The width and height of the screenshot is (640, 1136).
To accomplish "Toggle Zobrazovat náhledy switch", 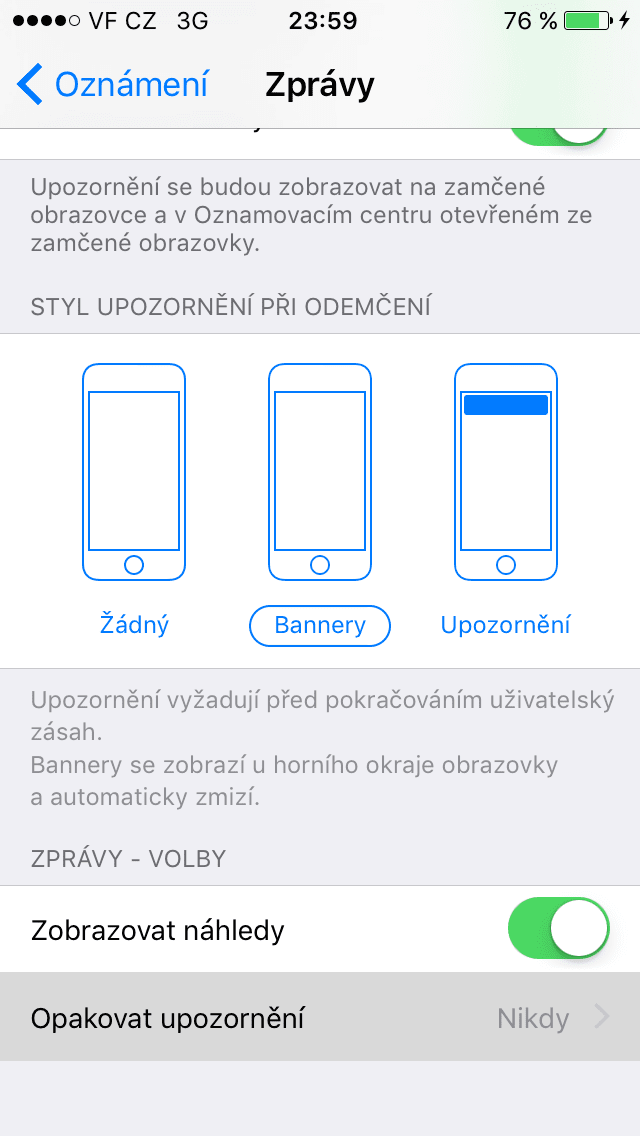I will point(559,928).
